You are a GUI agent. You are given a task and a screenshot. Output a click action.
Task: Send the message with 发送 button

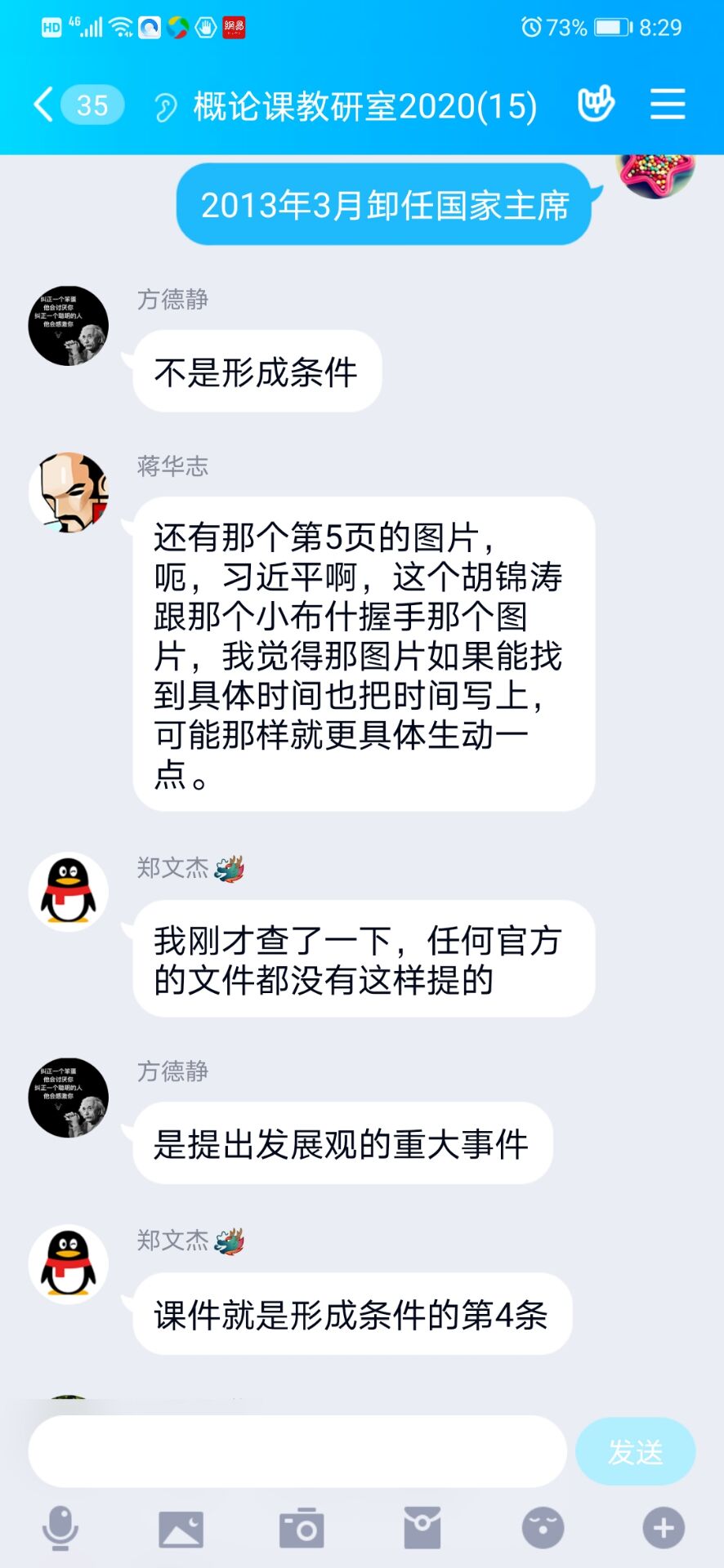635,1451
